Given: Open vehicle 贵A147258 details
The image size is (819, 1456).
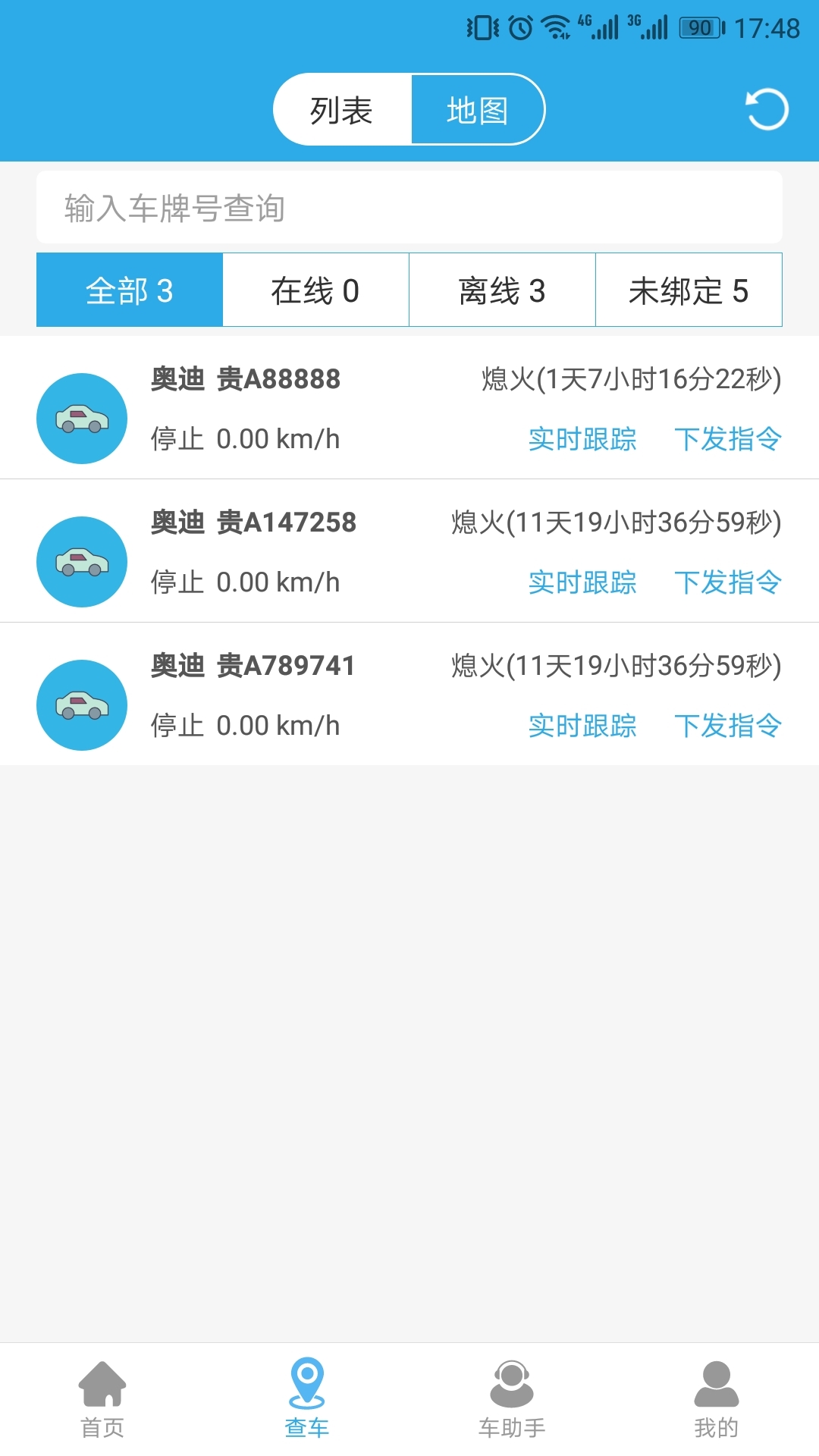Looking at the screenshot, I should click(409, 551).
